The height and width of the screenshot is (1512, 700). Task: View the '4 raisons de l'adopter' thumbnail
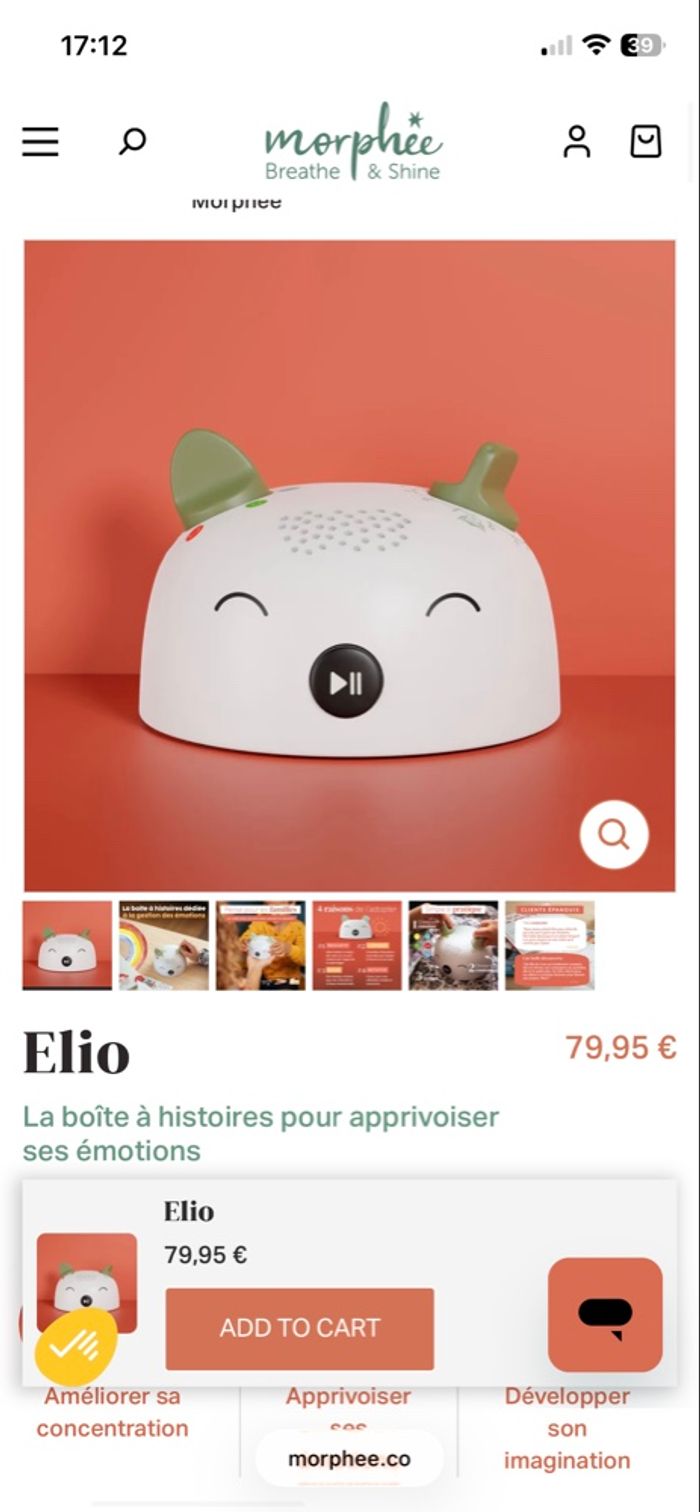pyautogui.click(x=357, y=945)
